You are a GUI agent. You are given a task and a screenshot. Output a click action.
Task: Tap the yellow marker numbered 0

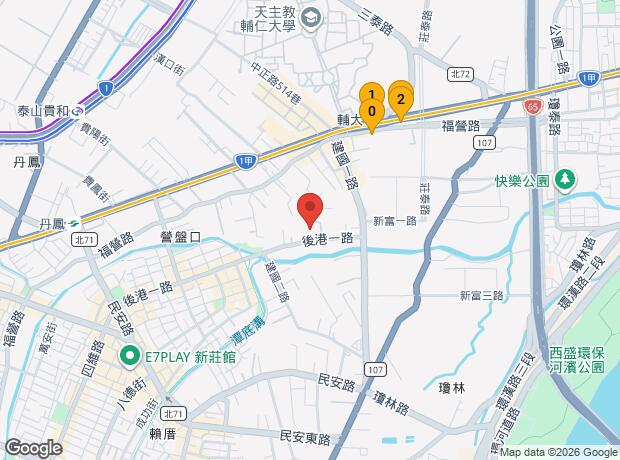[x=371, y=112]
